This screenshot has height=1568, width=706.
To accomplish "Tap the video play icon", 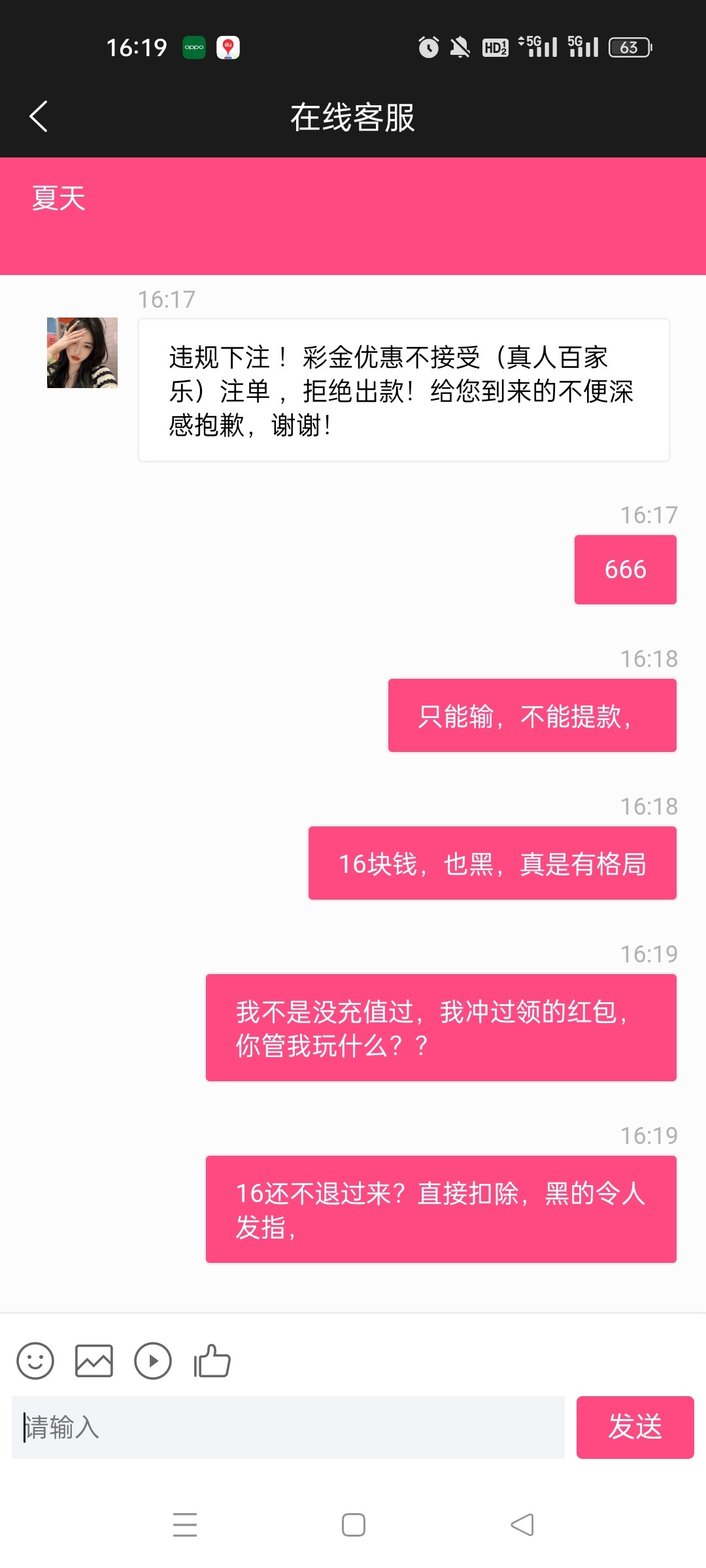I will coord(153,1361).
